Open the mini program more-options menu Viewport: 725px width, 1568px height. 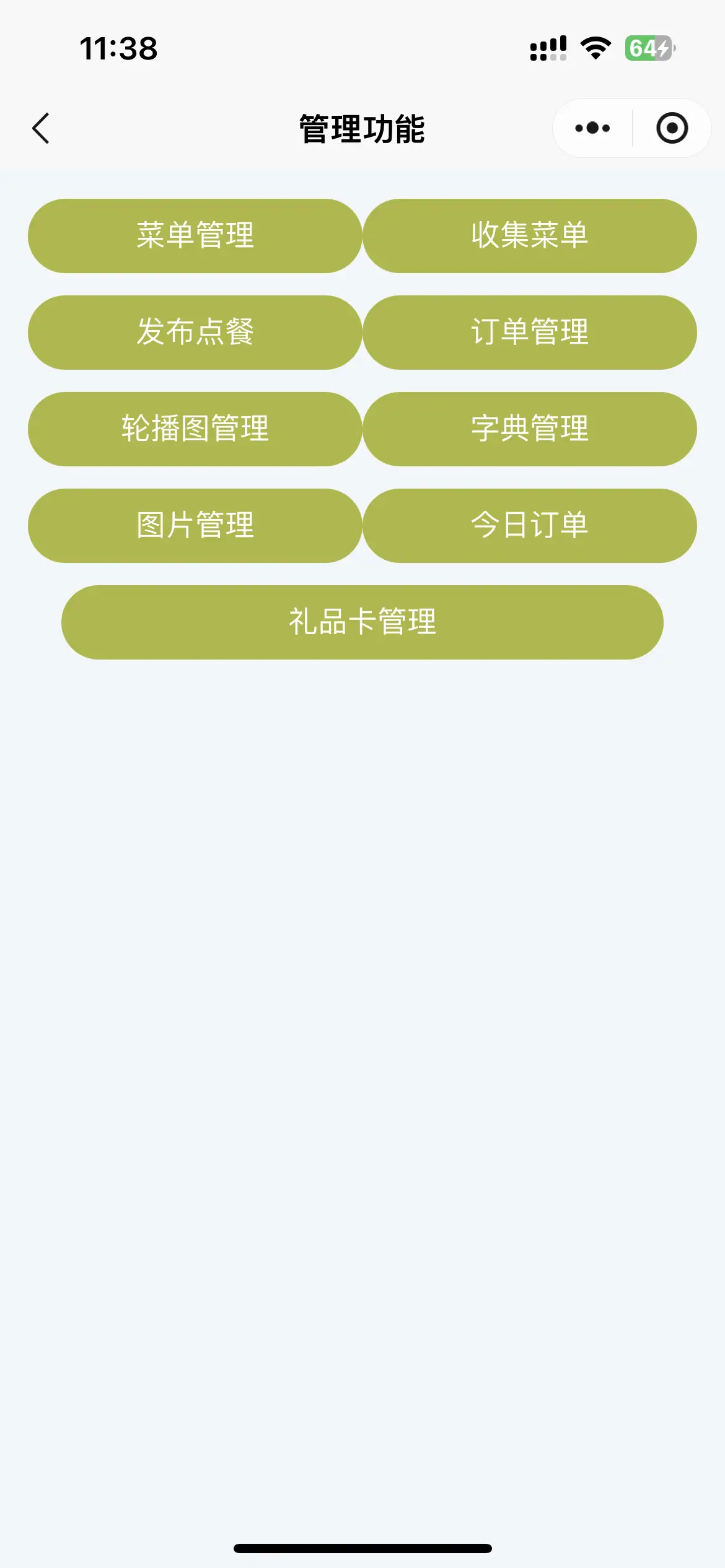click(x=592, y=128)
